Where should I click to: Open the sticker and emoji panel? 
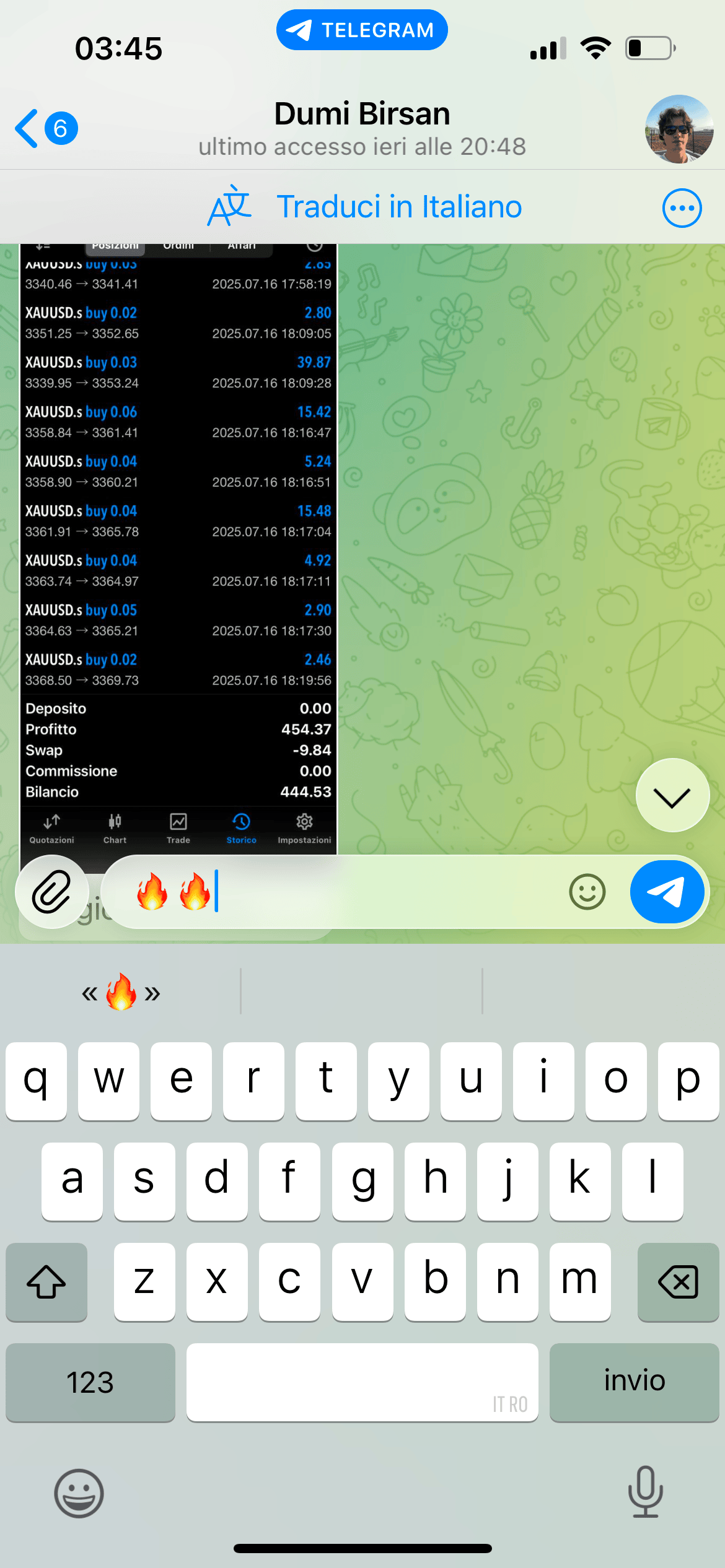coord(587,892)
